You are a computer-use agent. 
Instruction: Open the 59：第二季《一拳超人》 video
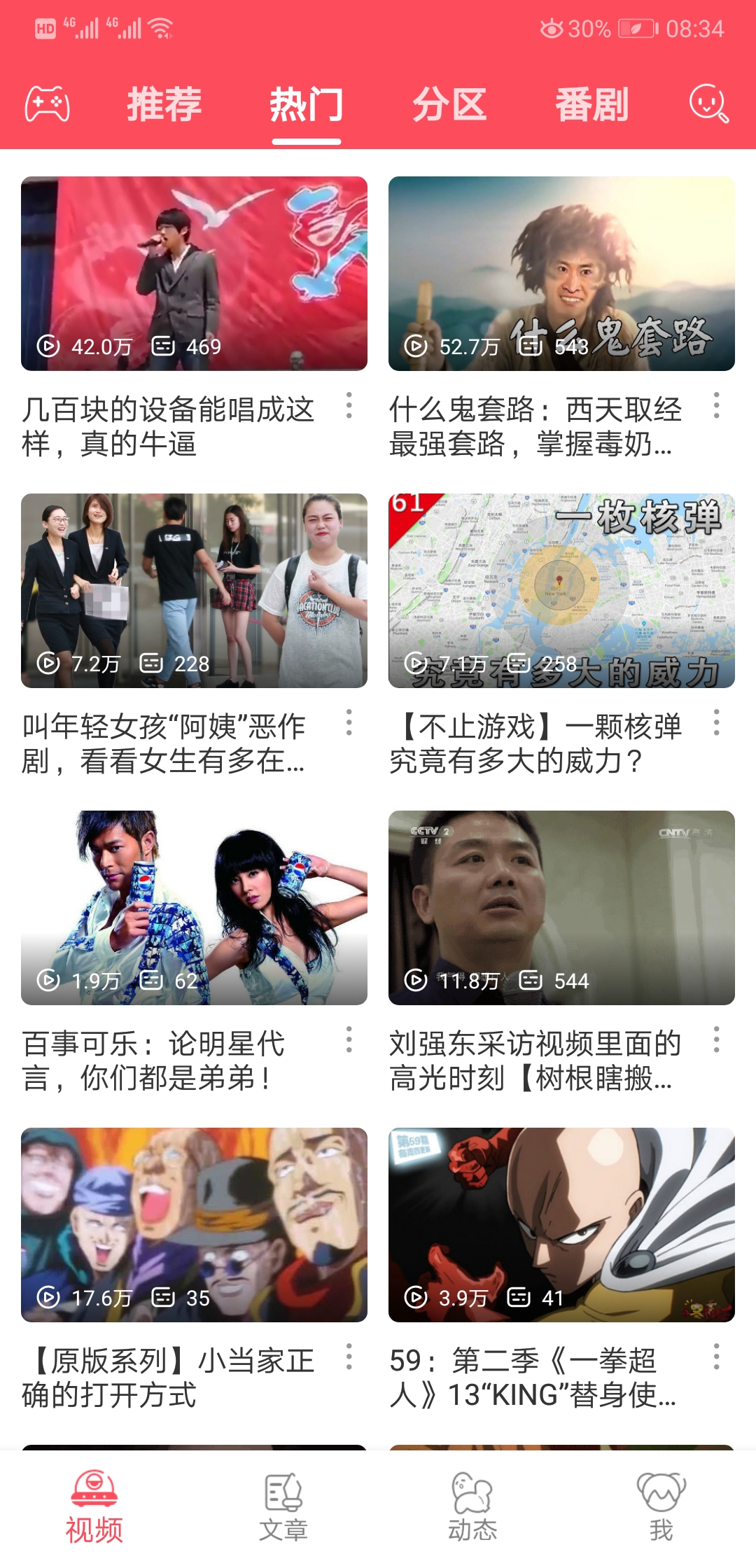pyautogui.click(x=561, y=1224)
